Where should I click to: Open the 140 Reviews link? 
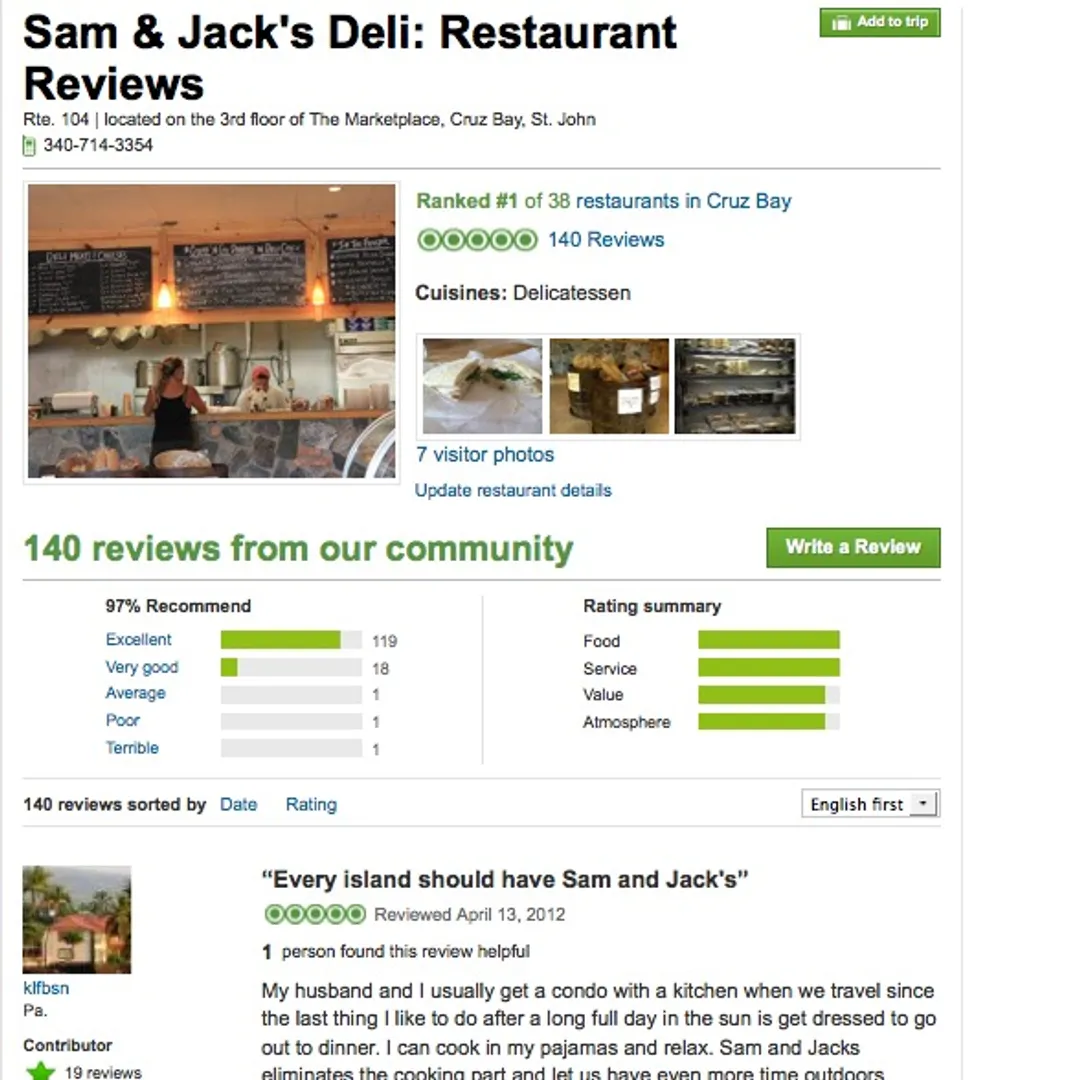605,240
